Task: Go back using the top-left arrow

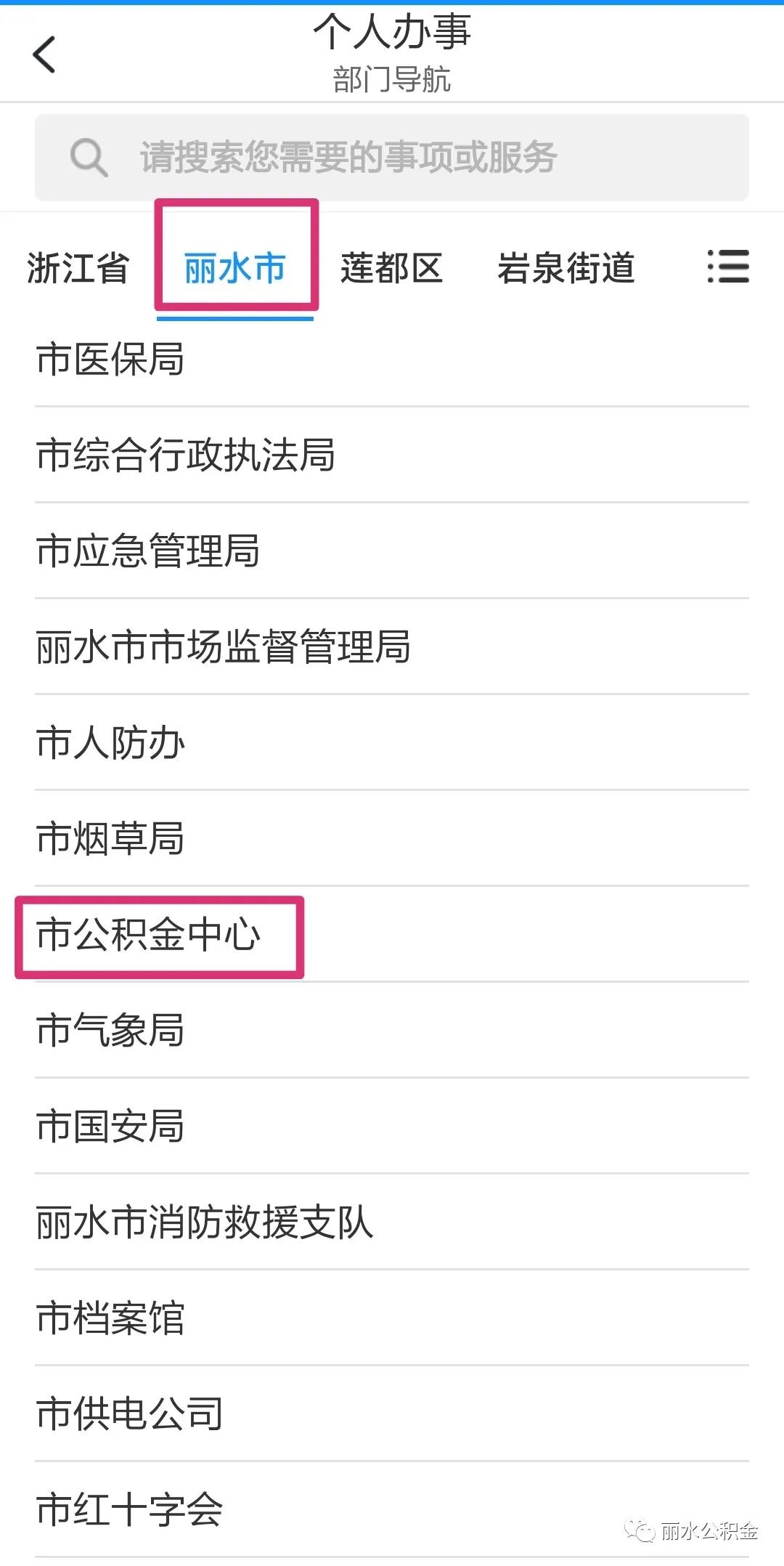Action: [44, 54]
